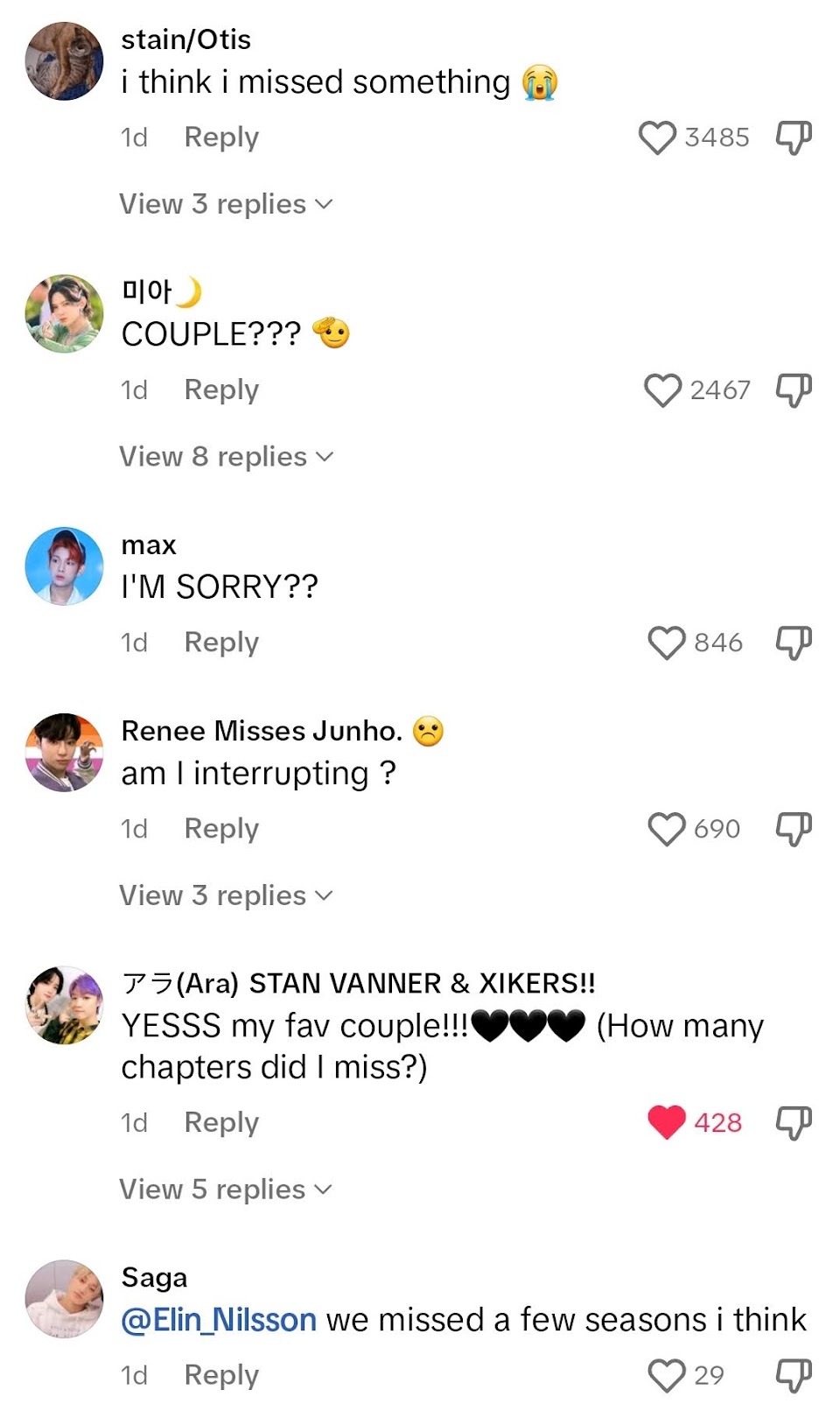Reply to Saga's comment
This screenshot has width=840, height=1411.
(221, 1375)
